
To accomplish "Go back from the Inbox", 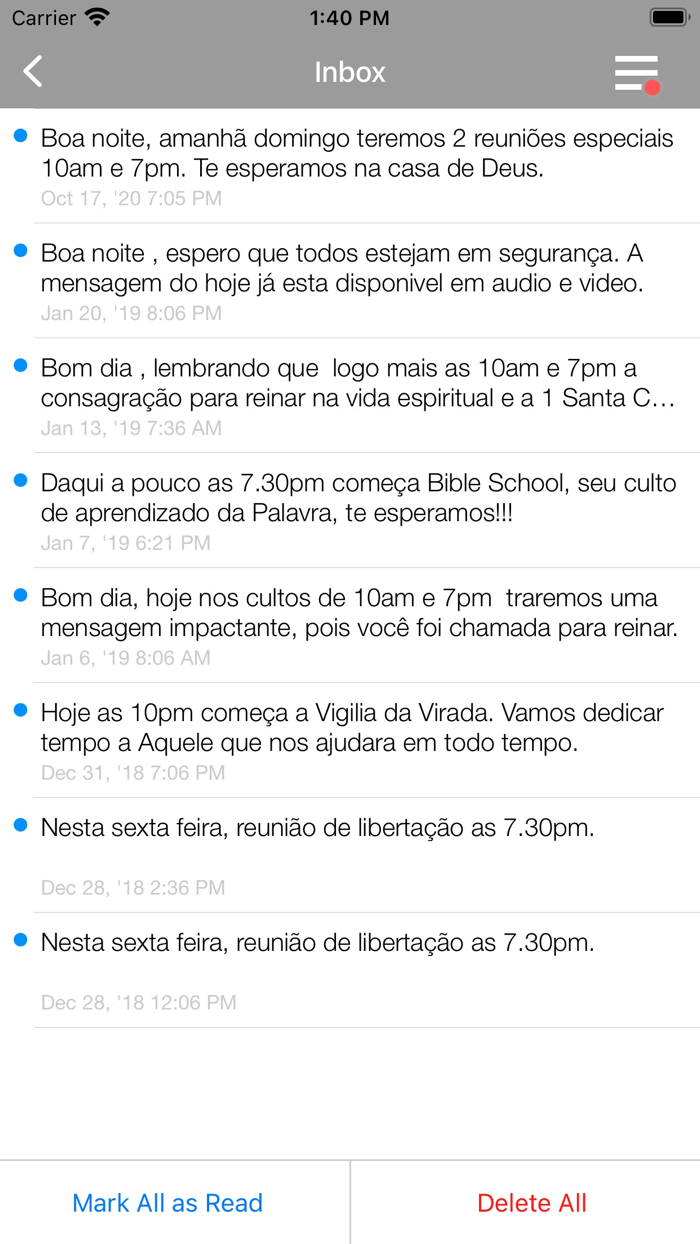I will 33,72.
